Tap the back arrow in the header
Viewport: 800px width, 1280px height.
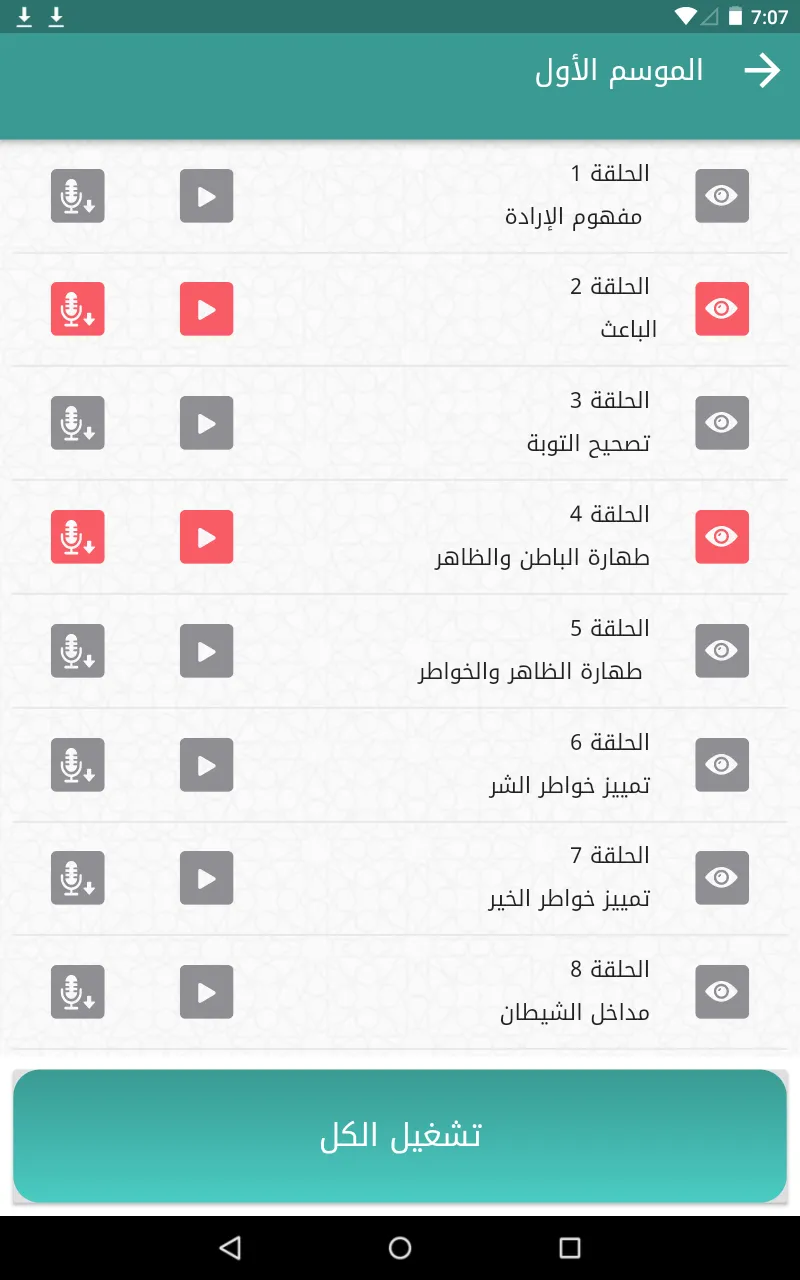tap(763, 71)
